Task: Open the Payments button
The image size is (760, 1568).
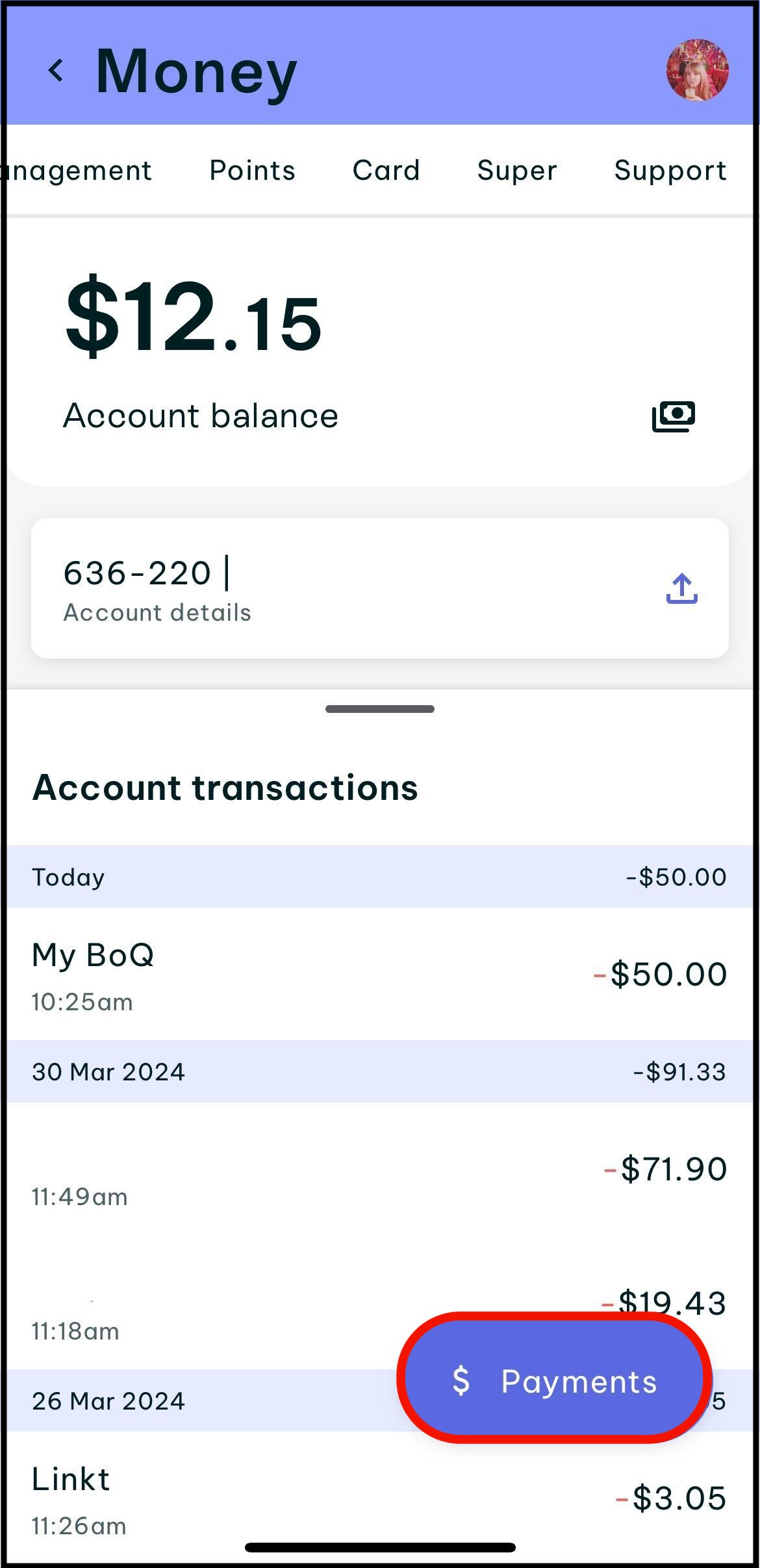Action: [x=554, y=1380]
